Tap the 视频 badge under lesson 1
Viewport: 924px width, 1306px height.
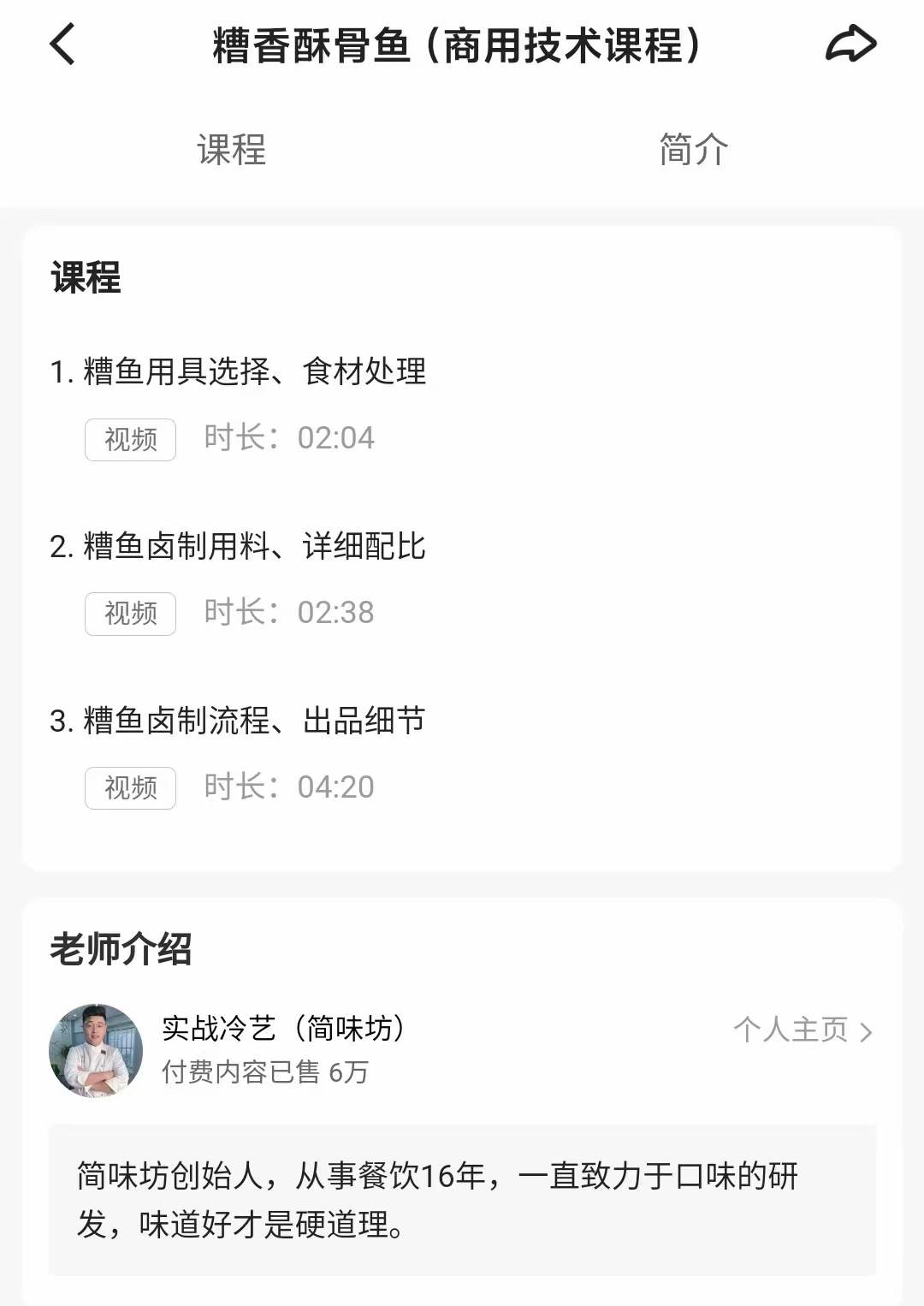(x=129, y=438)
